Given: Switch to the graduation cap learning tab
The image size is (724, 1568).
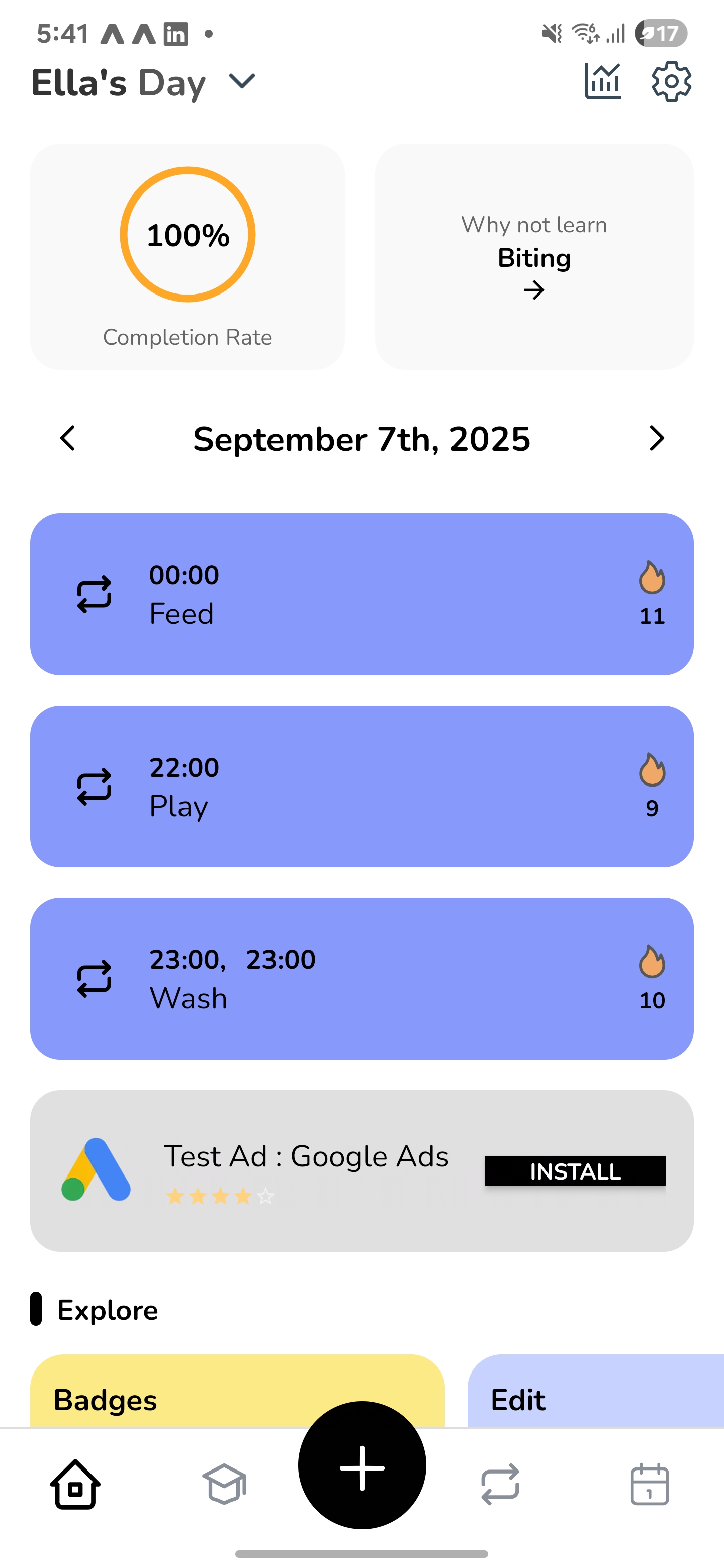Looking at the screenshot, I should tap(224, 1485).
